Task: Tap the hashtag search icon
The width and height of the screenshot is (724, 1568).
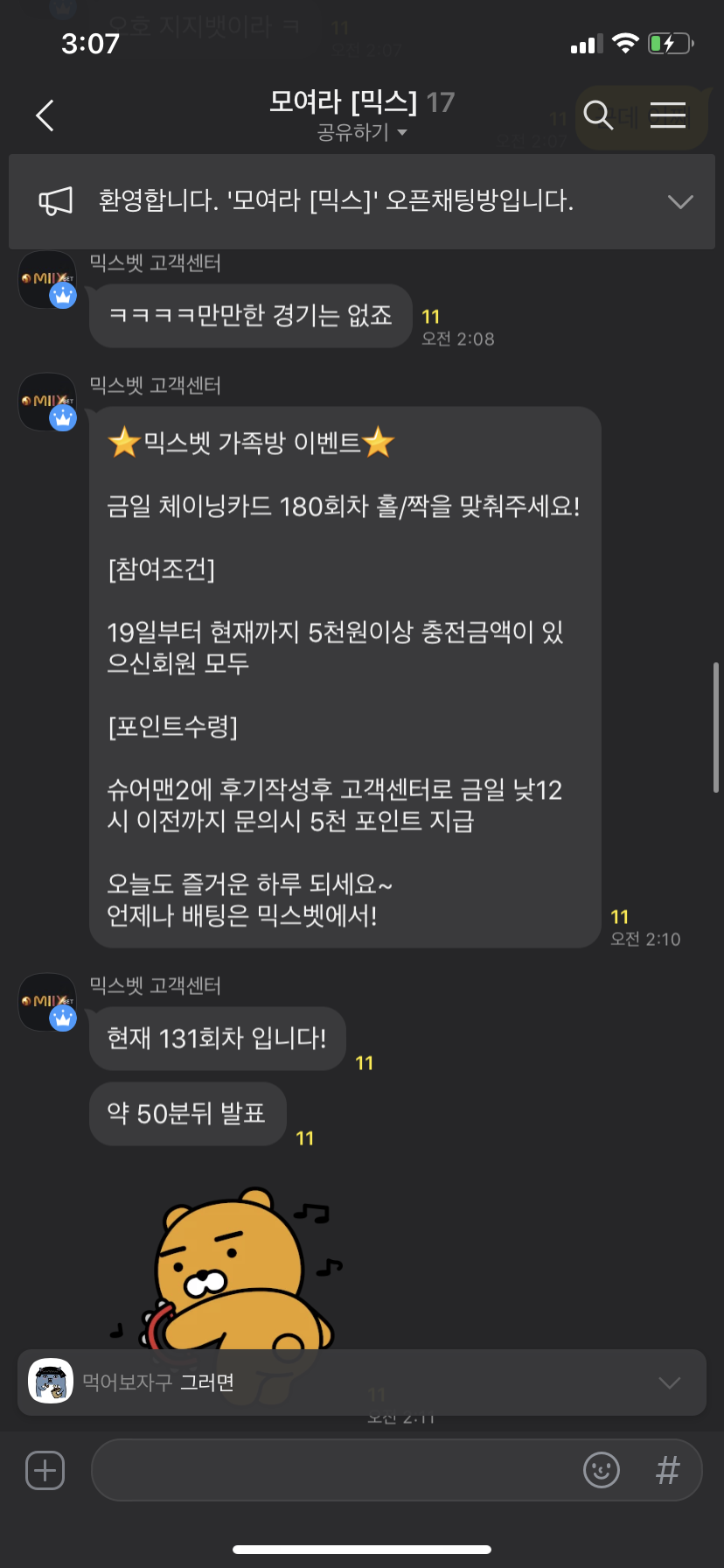Action: [x=667, y=1470]
